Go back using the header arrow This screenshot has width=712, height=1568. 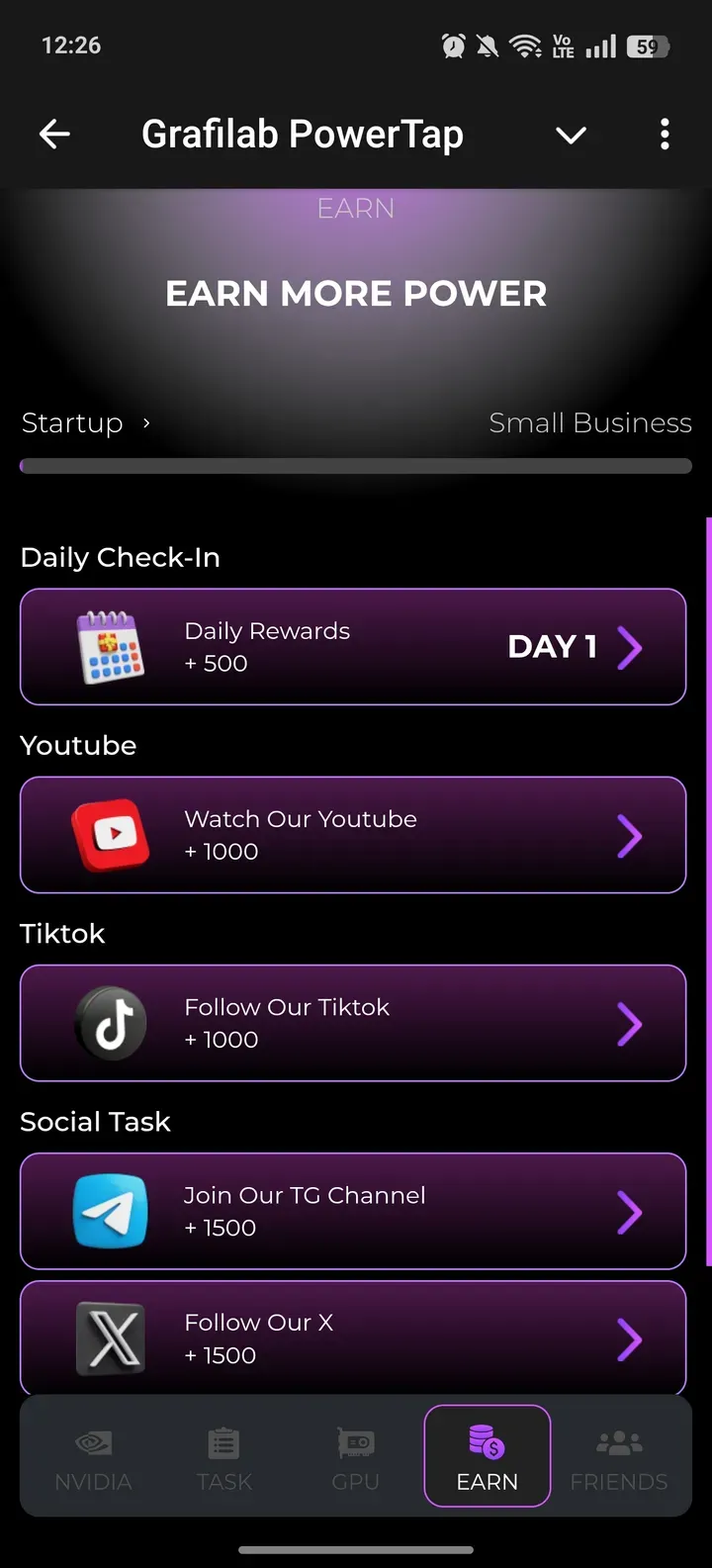pos(55,134)
